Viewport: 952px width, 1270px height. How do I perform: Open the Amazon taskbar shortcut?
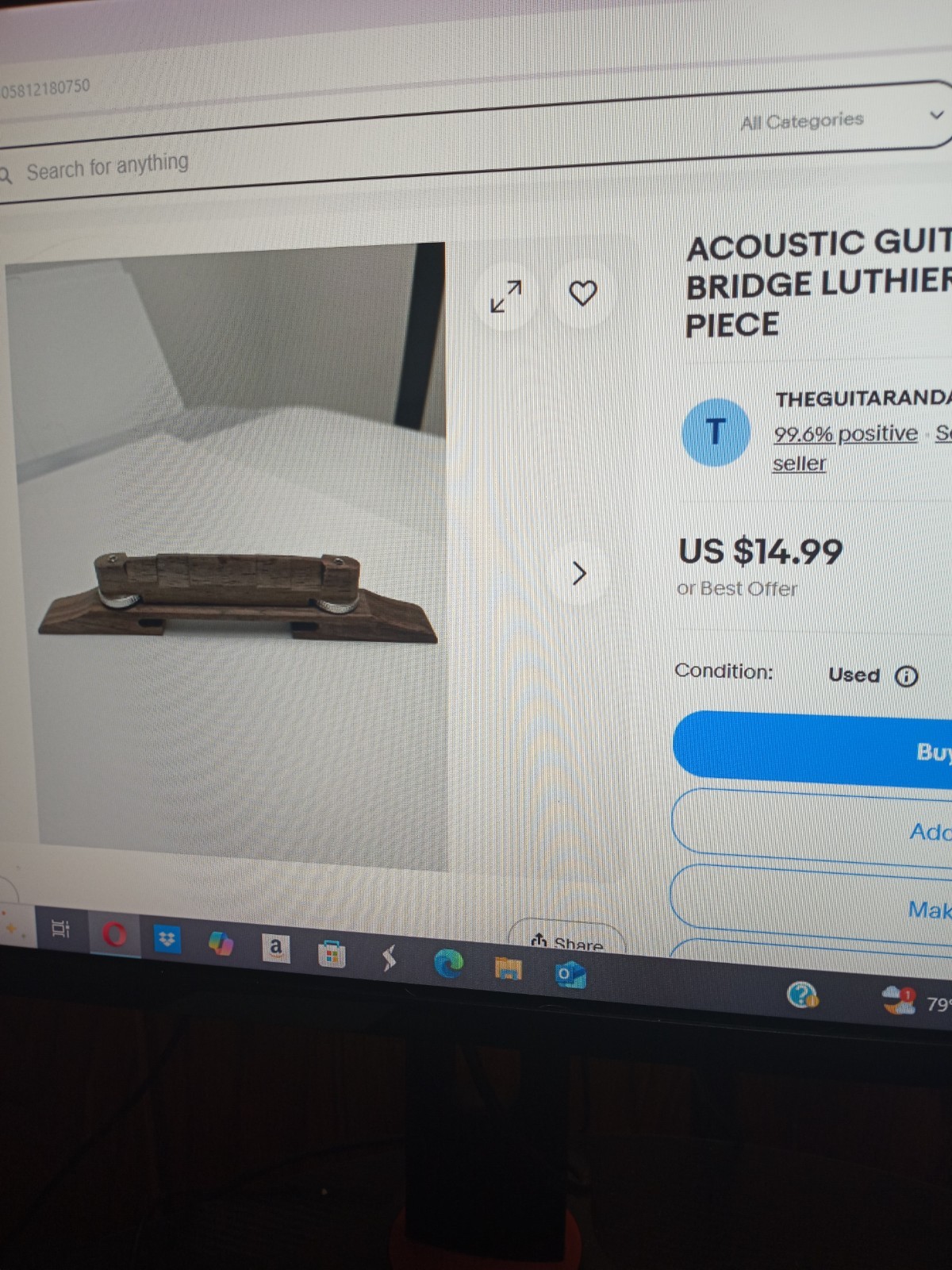(x=275, y=947)
